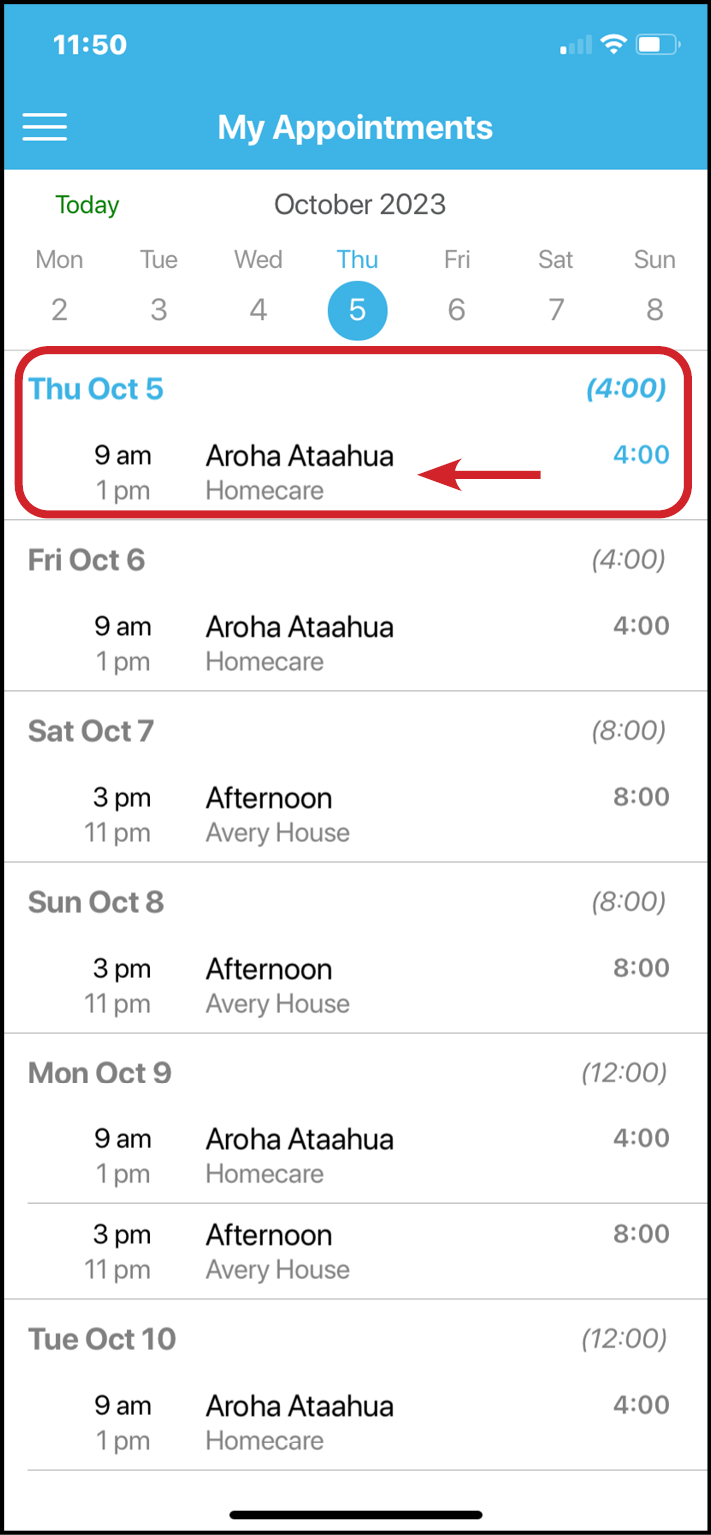Viewport: 711px width, 1535px height.
Task: Open Sun Oct 8 Afternoon shift
Action: coord(355,986)
